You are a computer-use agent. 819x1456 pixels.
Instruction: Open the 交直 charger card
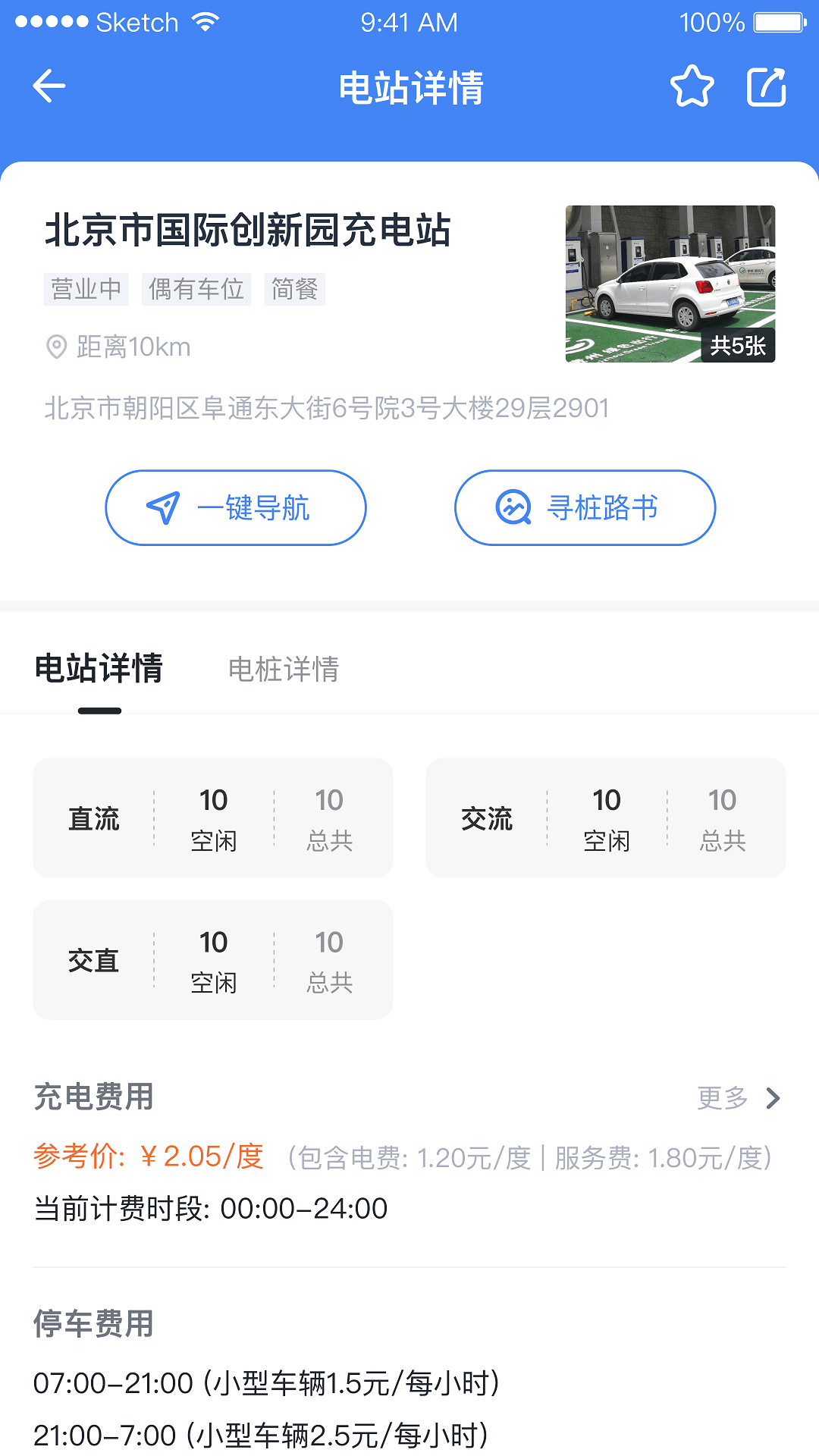213,960
